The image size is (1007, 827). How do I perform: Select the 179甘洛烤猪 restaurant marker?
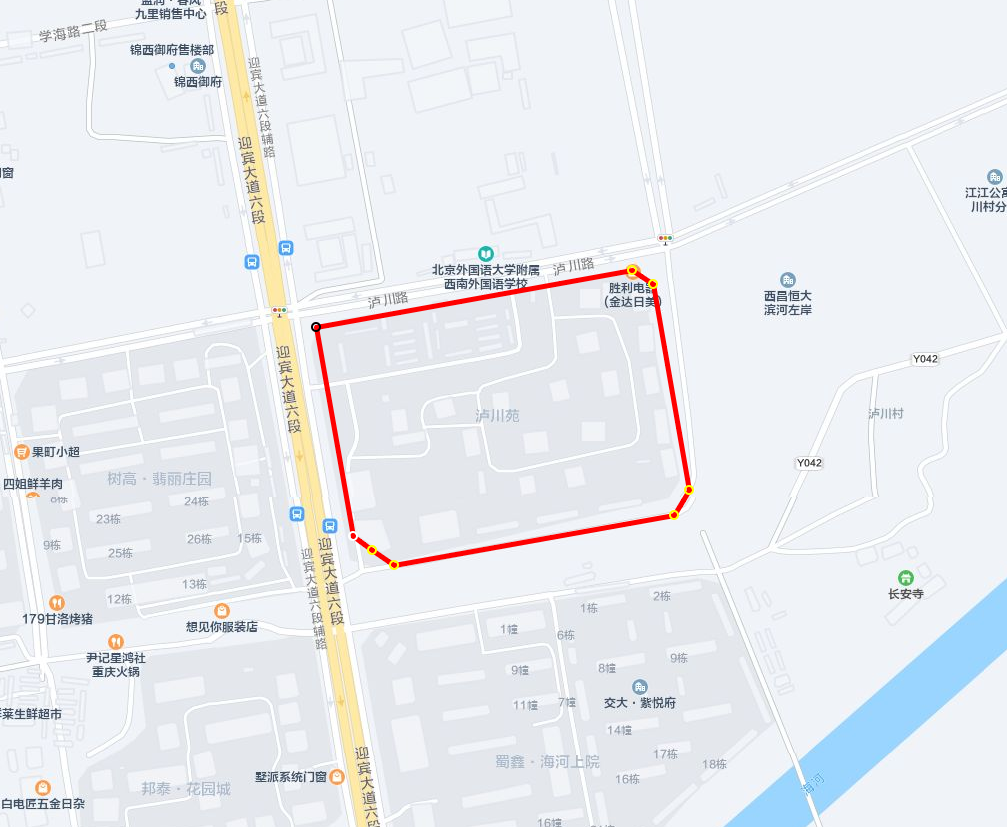56,602
